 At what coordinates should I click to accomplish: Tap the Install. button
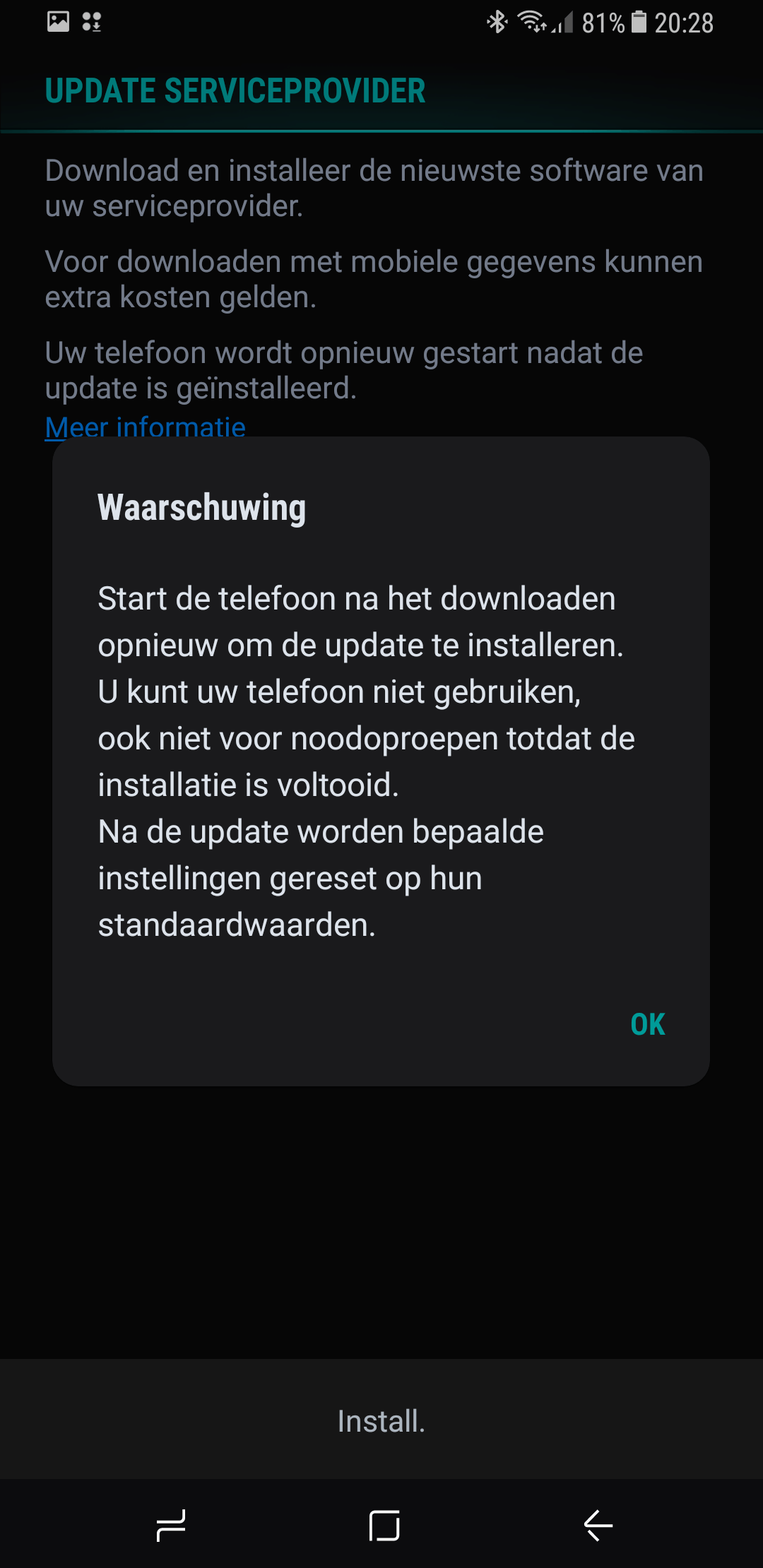381,1421
